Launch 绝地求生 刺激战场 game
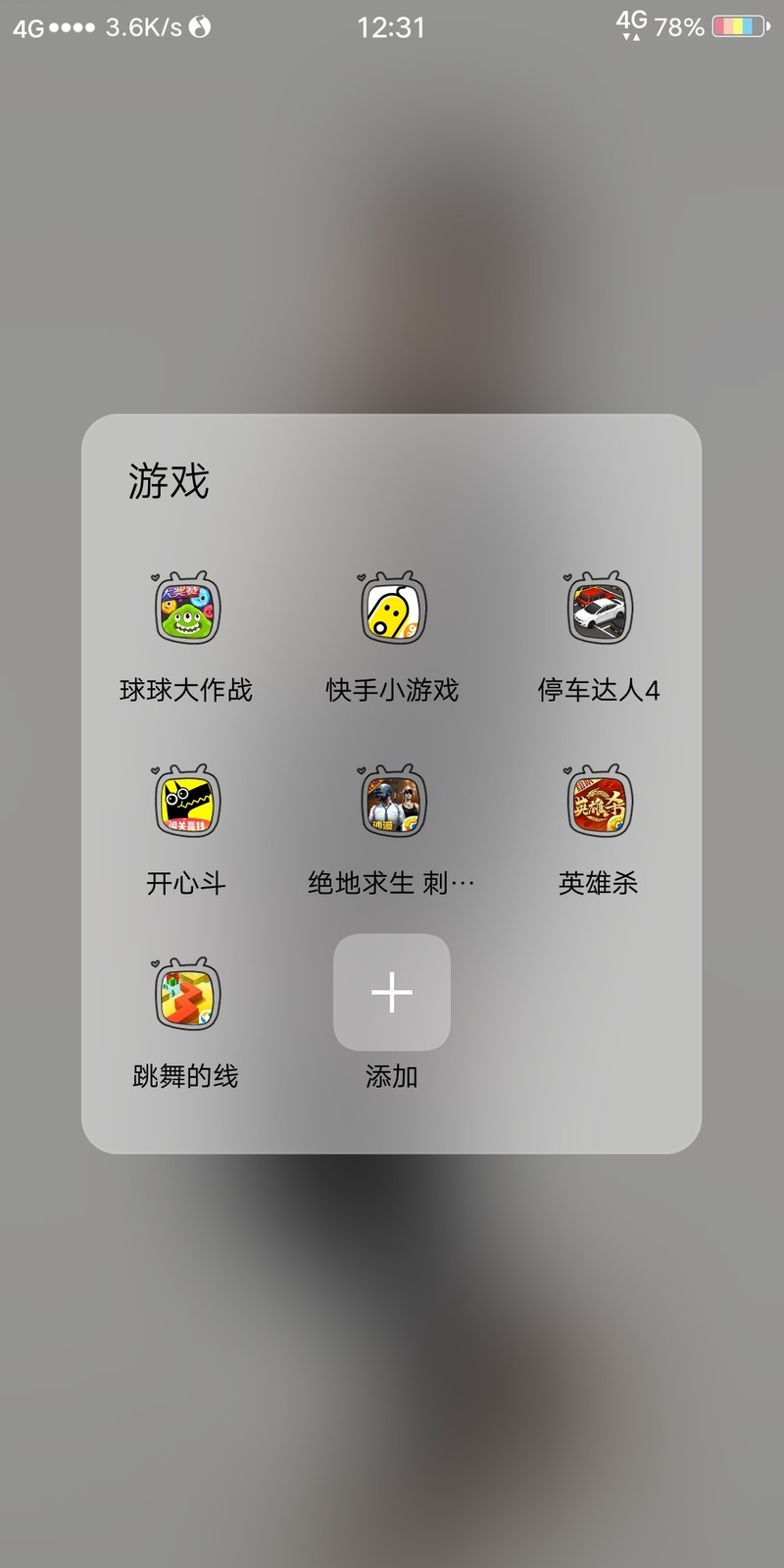The image size is (784, 1568). tap(392, 802)
